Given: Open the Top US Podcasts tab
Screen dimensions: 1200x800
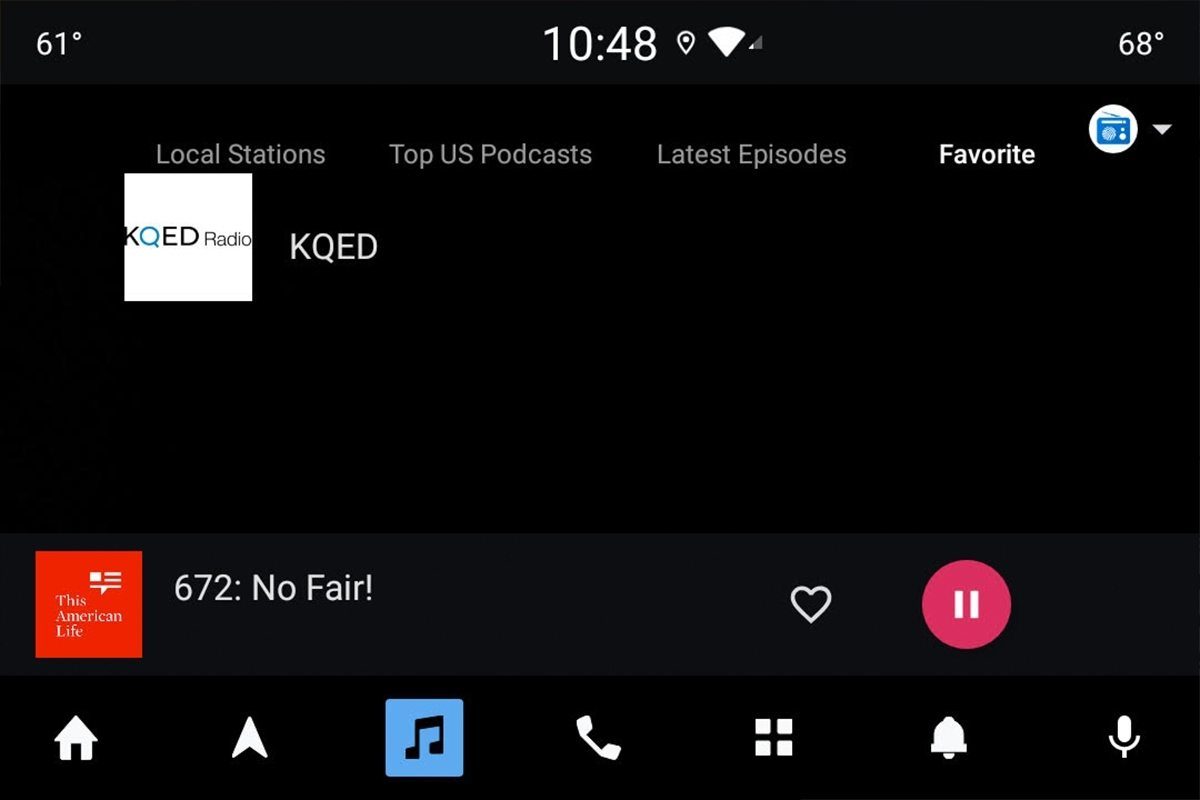Looking at the screenshot, I should (490, 154).
